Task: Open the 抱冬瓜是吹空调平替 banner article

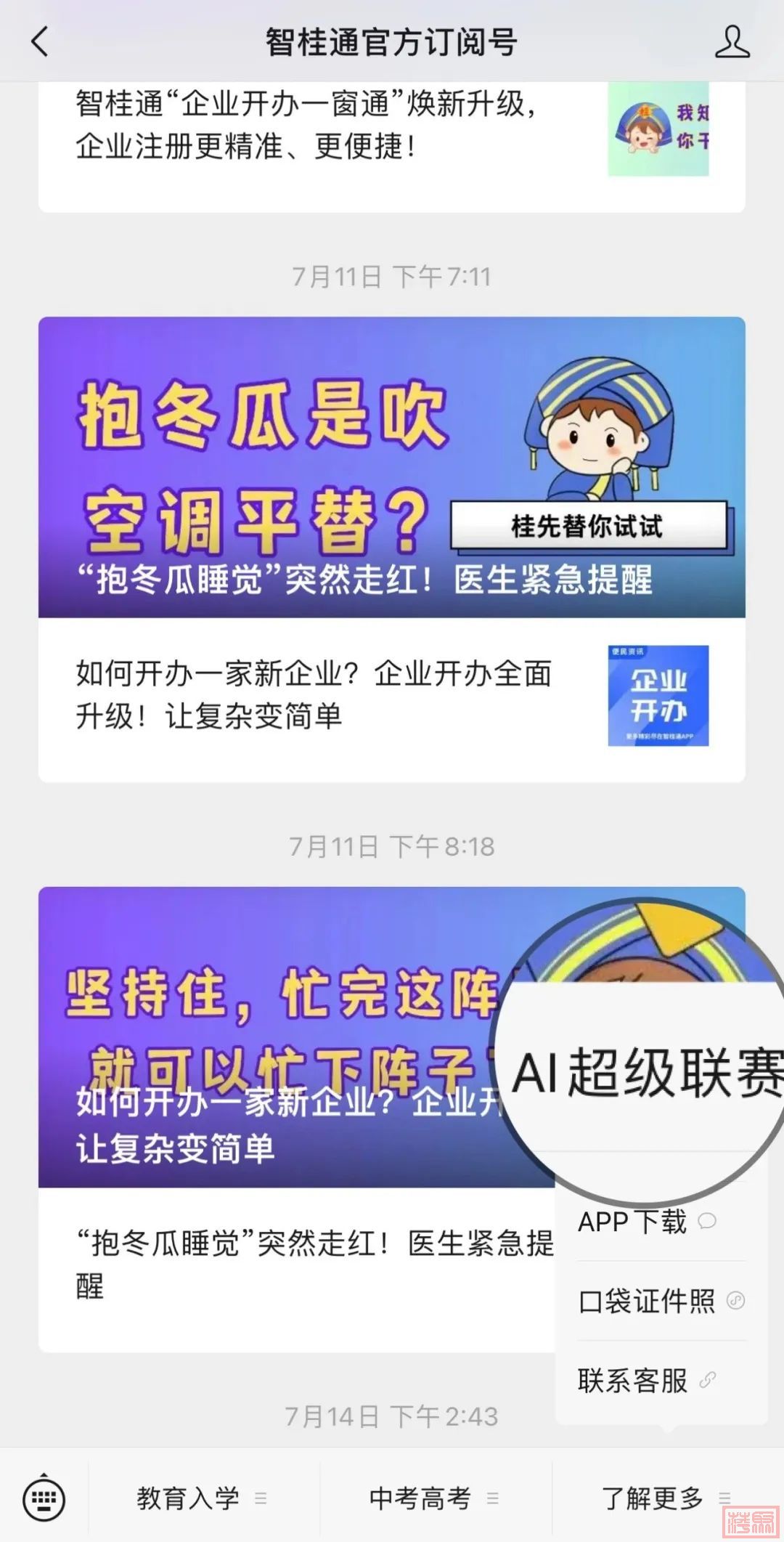Action: click(x=391, y=466)
